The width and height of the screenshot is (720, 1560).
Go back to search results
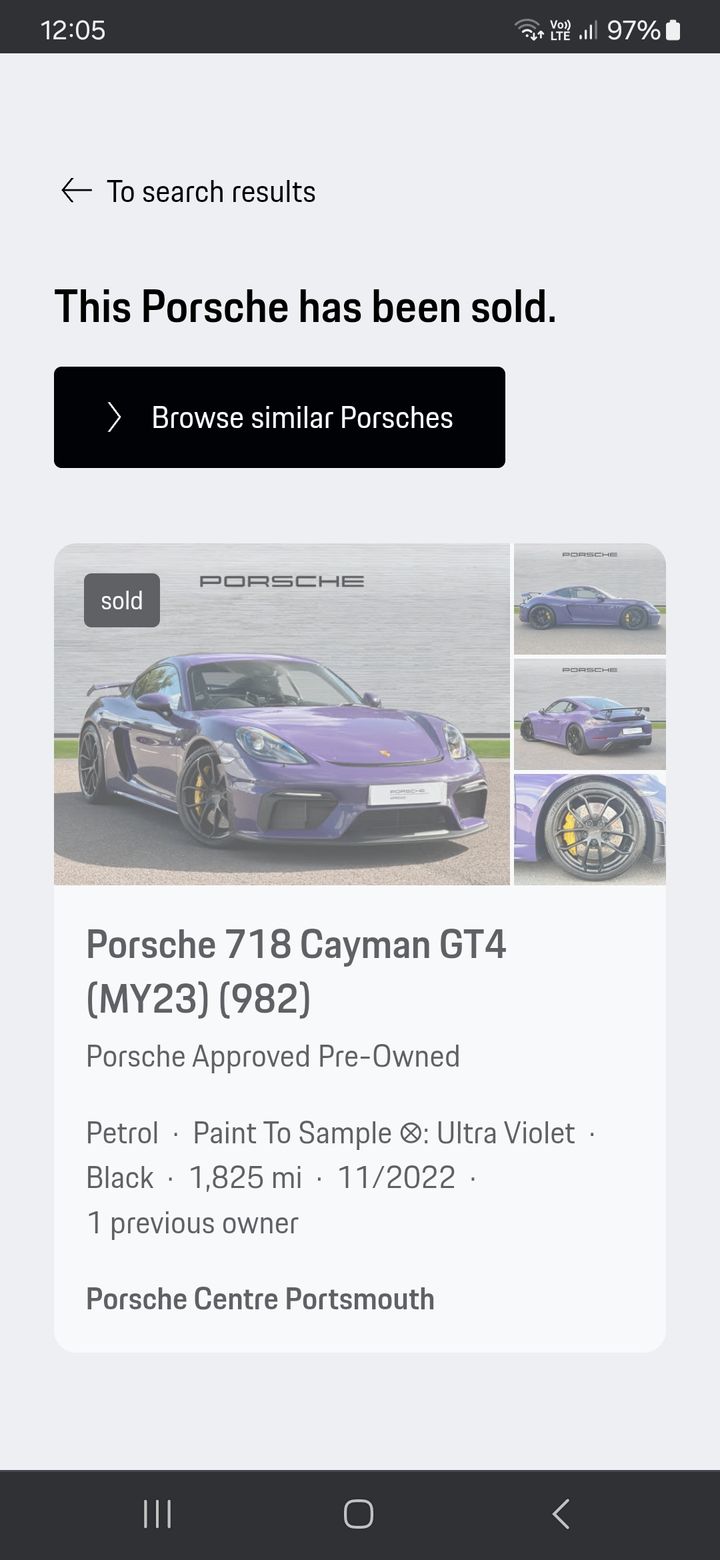click(188, 191)
